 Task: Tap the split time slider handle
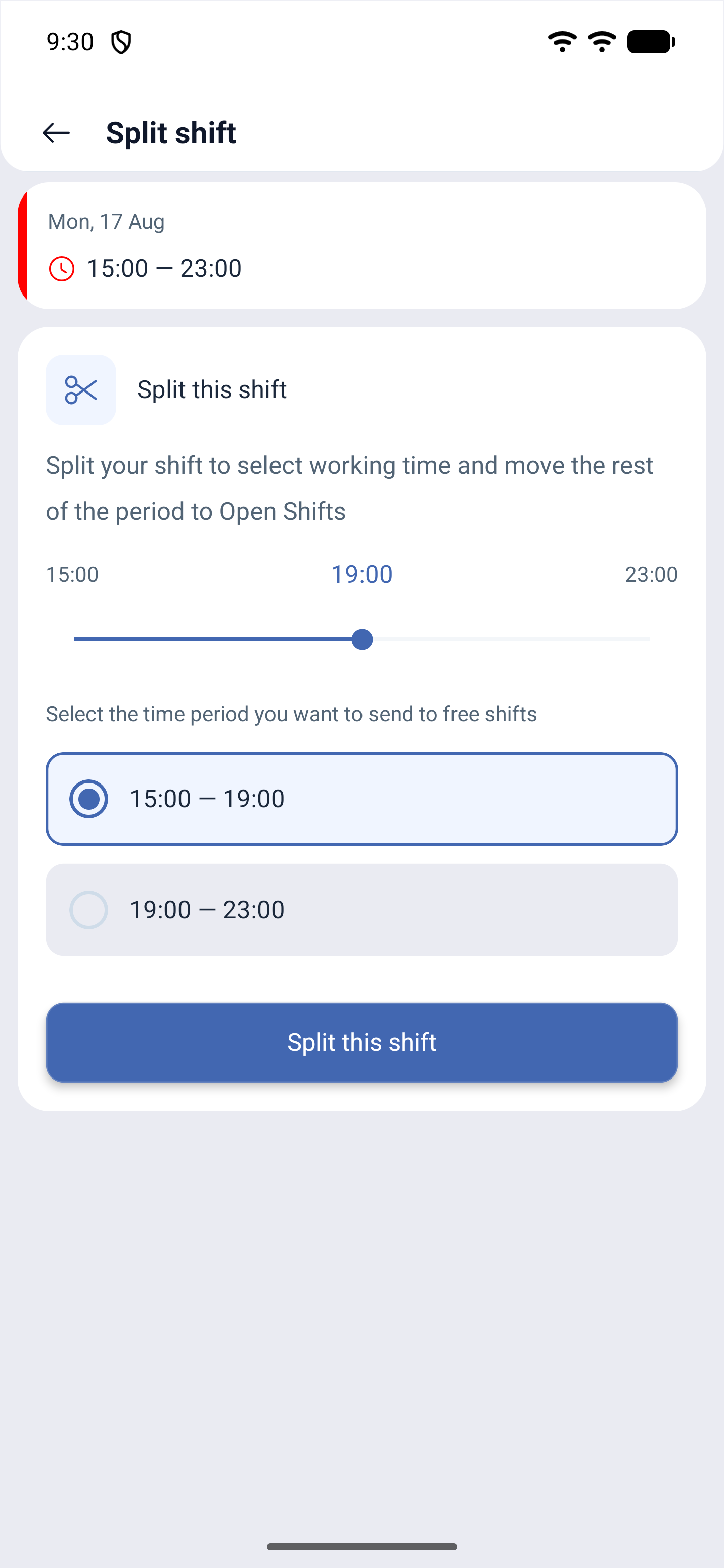tap(363, 639)
